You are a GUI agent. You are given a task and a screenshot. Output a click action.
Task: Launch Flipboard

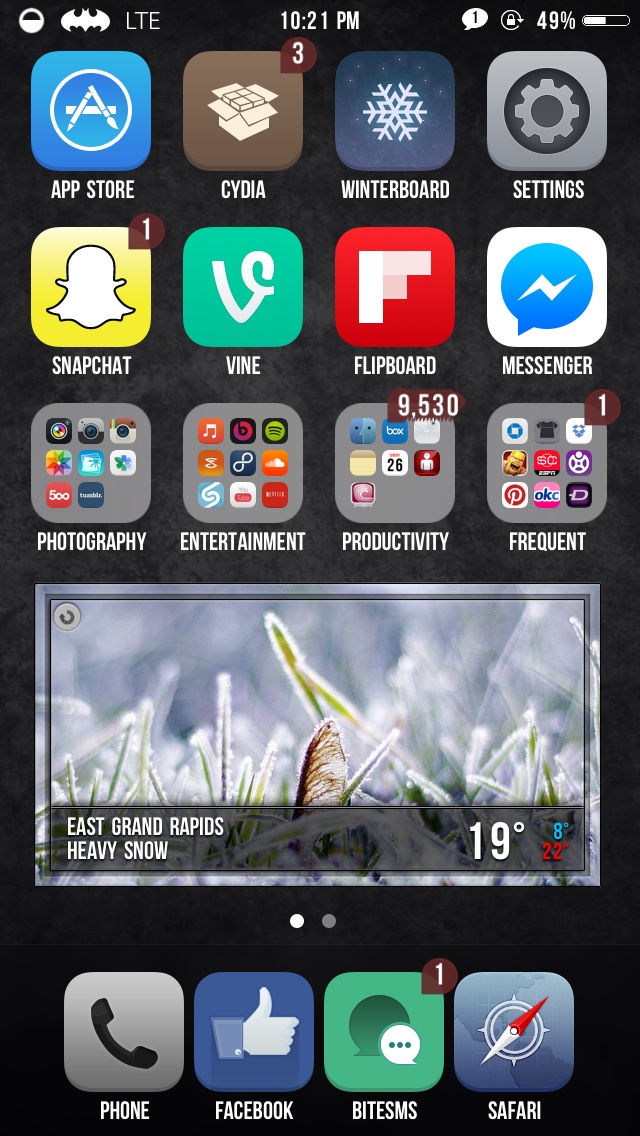395,287
